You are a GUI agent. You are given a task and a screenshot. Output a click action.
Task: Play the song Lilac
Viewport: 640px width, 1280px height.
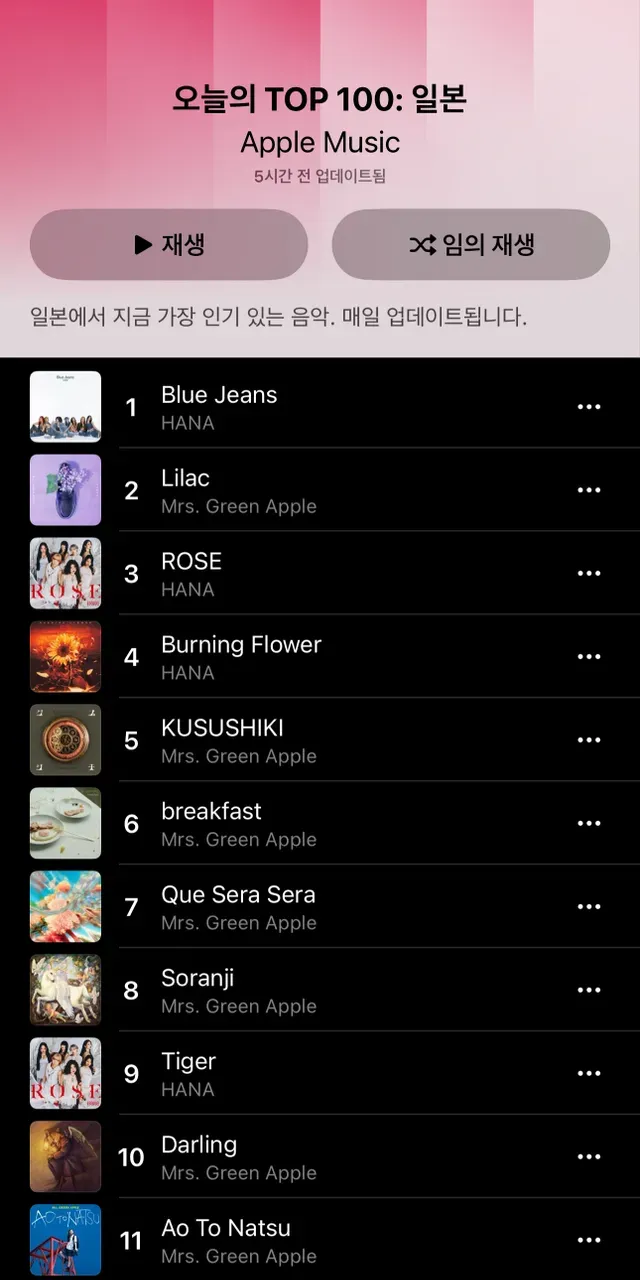[x=186, y=490]
